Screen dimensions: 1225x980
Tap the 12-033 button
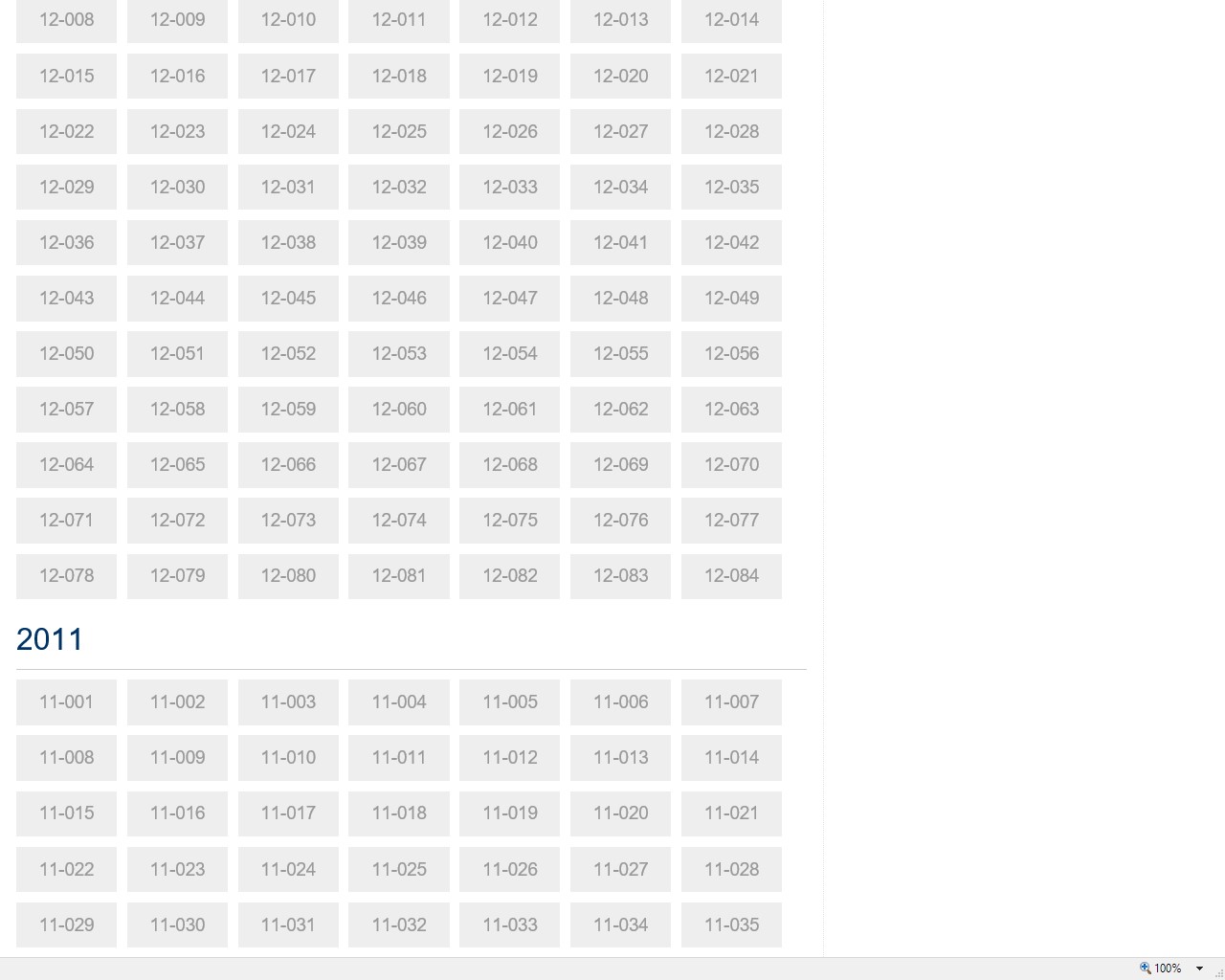(509, 187)
